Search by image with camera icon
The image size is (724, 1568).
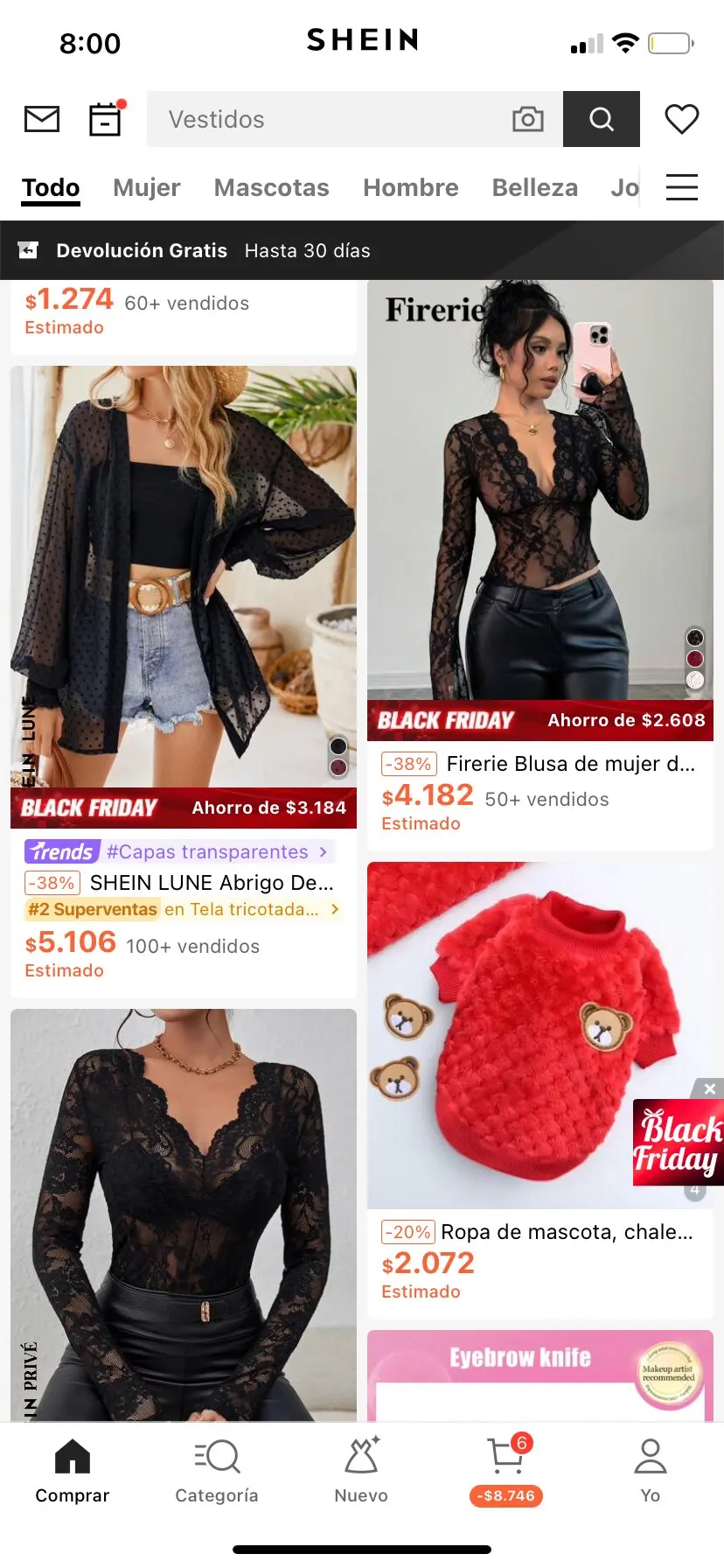pyautogui.click(x=528, y=119)
